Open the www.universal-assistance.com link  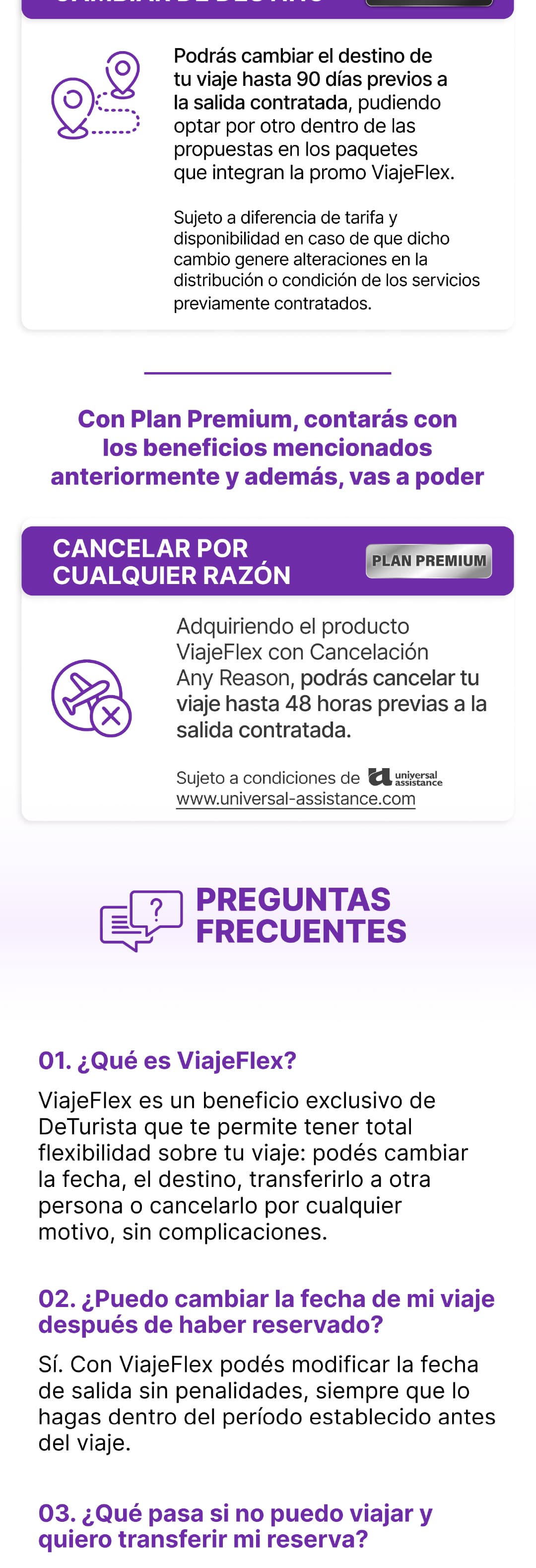tap(295, 798)
